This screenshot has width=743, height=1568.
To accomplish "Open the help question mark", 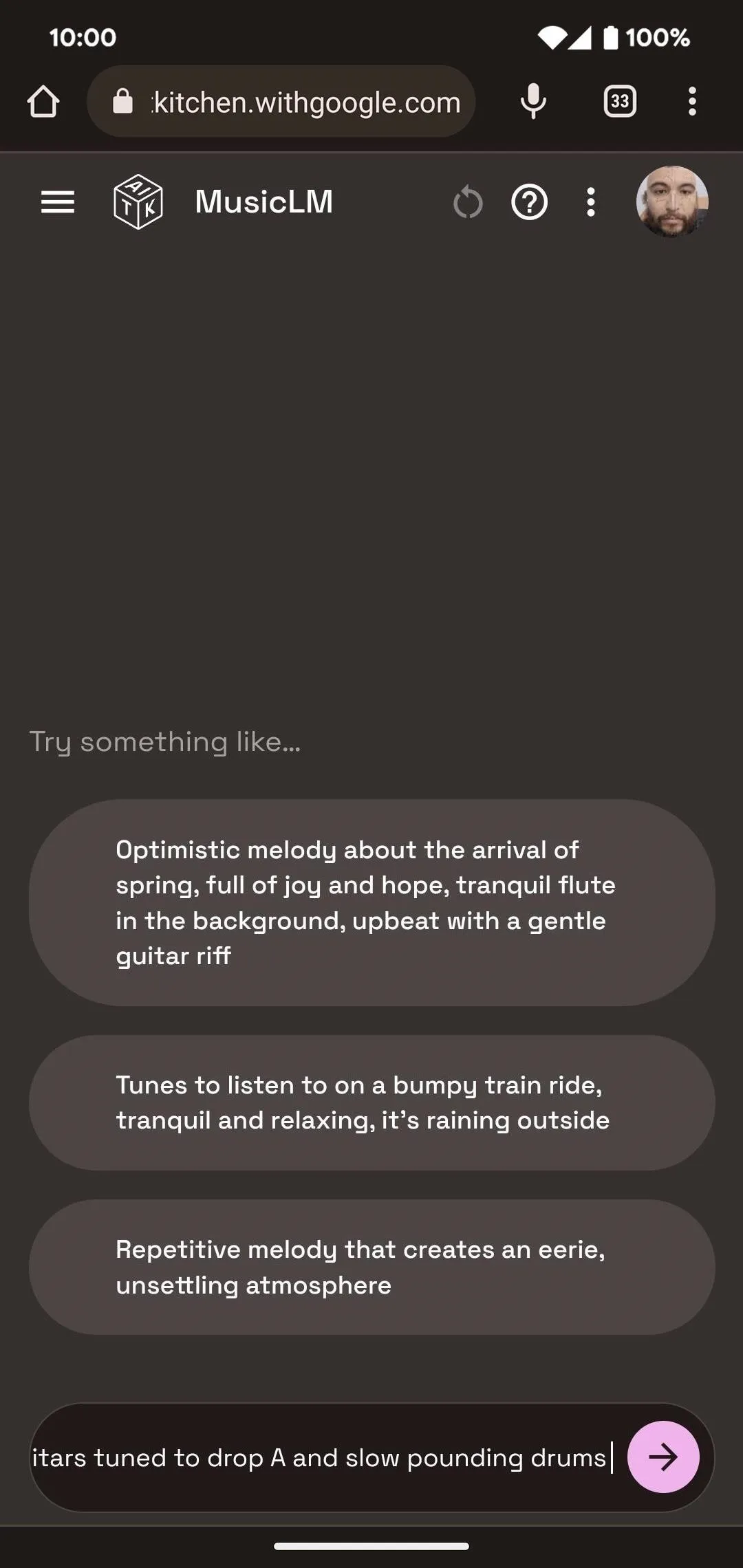I will 529,202.
